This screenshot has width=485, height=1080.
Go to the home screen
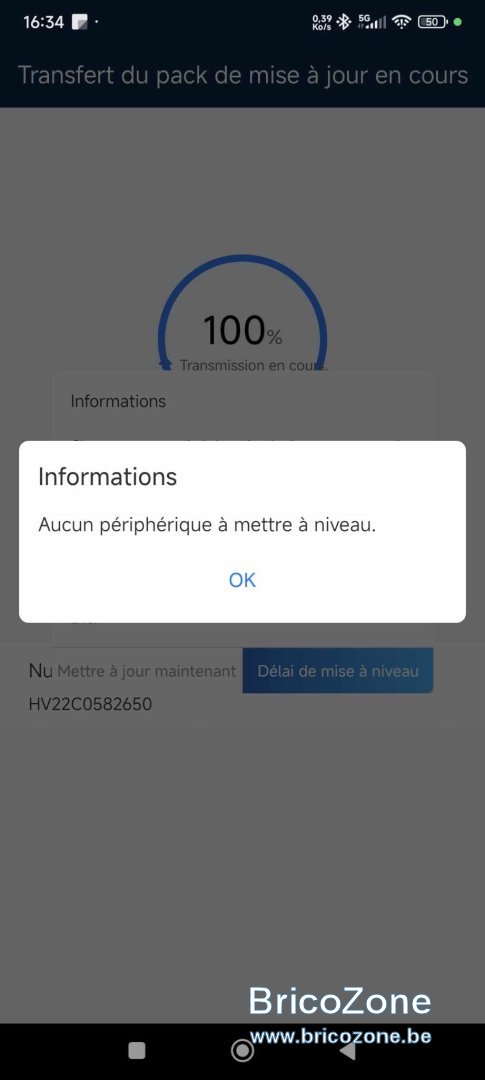click(242, 1050)
